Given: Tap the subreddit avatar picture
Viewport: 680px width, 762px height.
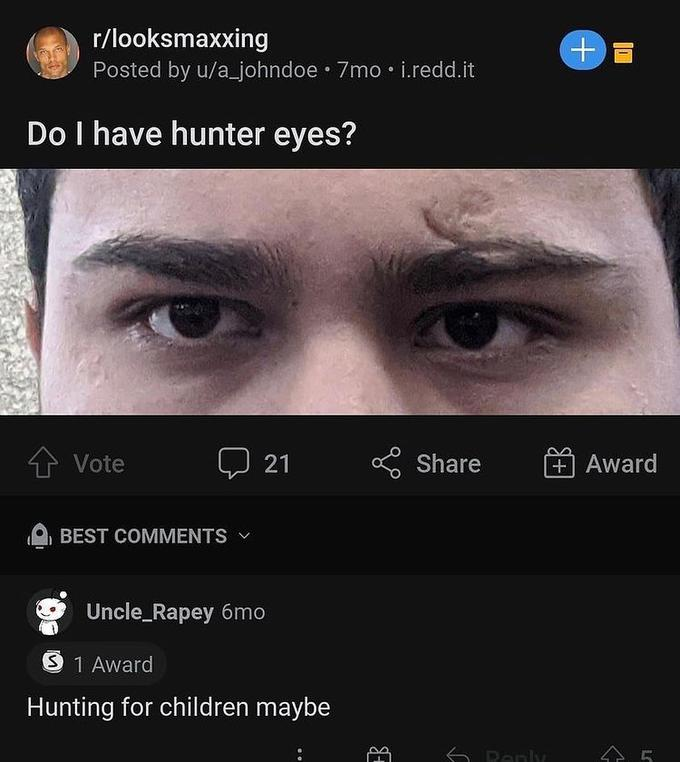Looking at the screenshot, I should click(52, 52).
